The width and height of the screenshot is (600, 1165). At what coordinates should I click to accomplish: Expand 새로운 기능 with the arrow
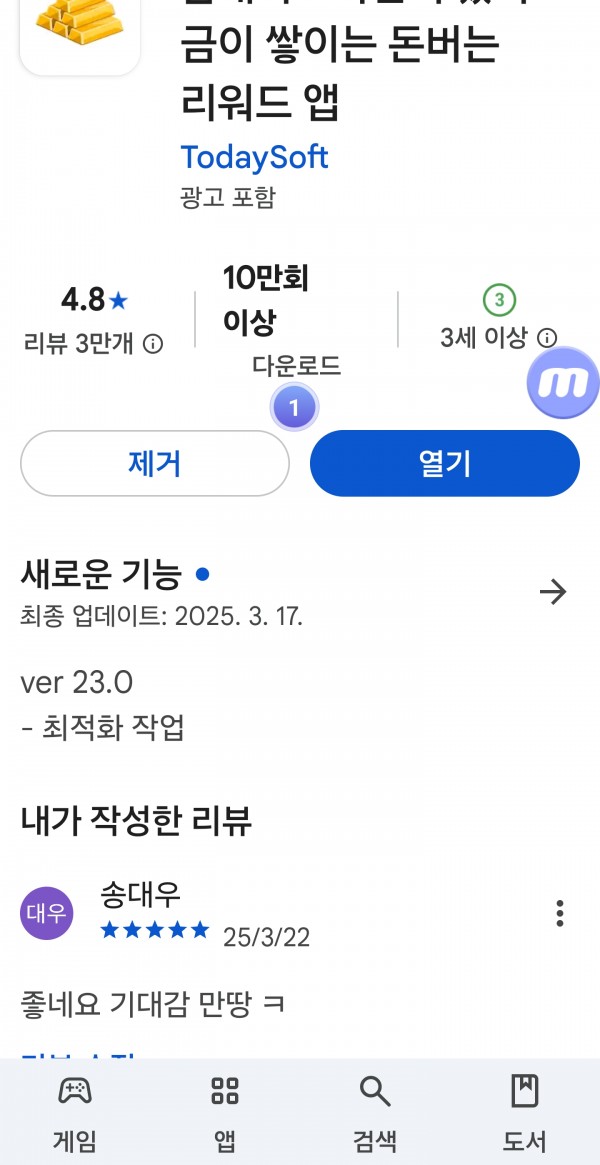[x=552, y=592]
